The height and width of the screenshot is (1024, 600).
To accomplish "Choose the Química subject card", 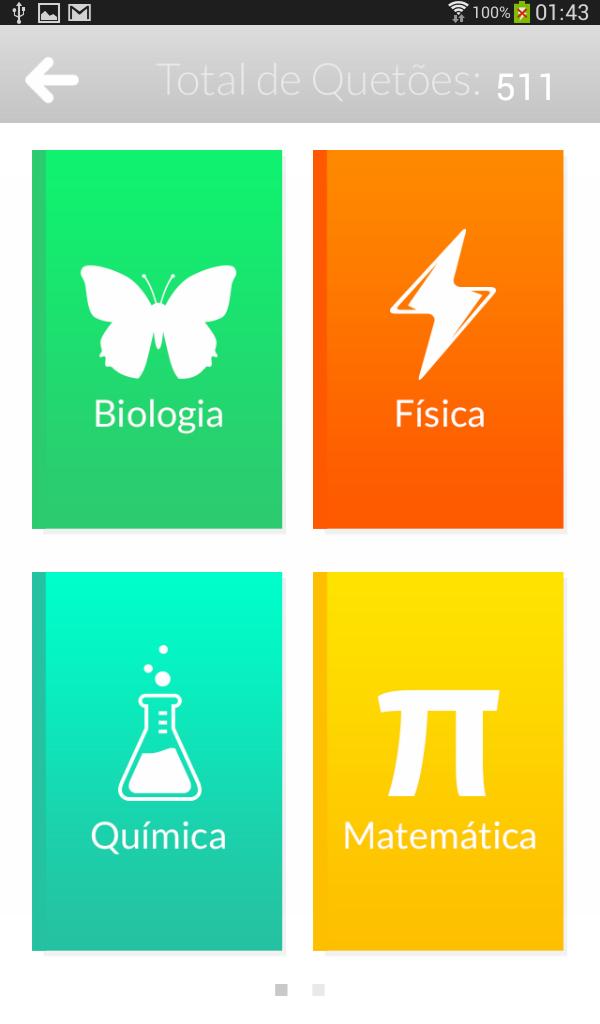I will click(157, 761).
